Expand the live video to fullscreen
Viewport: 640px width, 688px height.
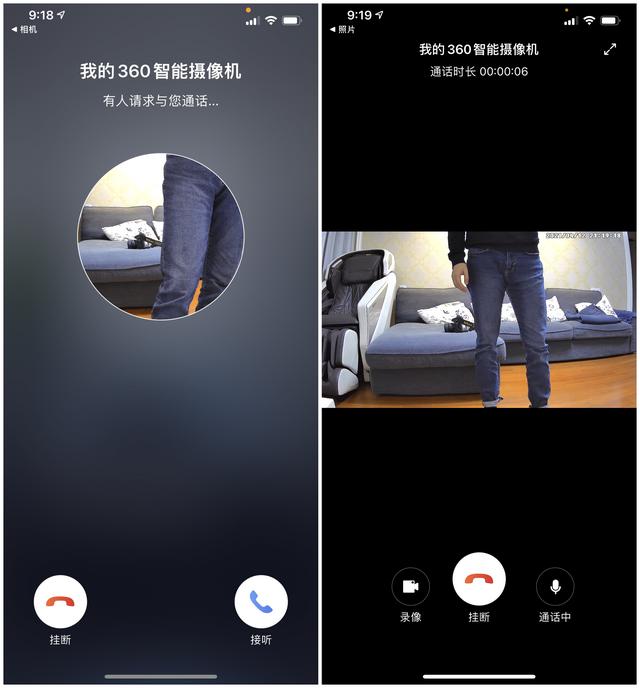[610, 49]
